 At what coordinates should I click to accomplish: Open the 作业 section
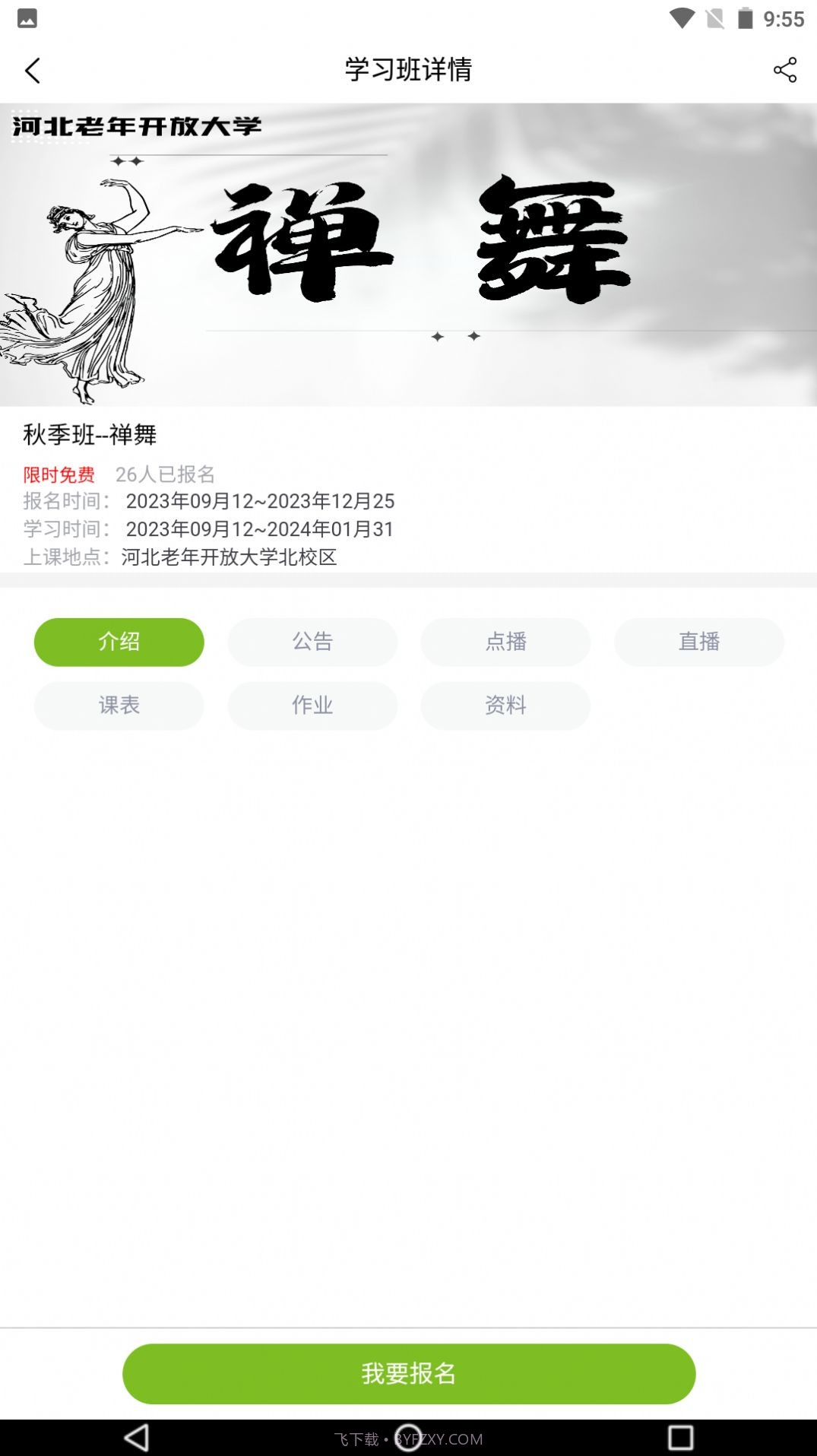coord(312,706)
